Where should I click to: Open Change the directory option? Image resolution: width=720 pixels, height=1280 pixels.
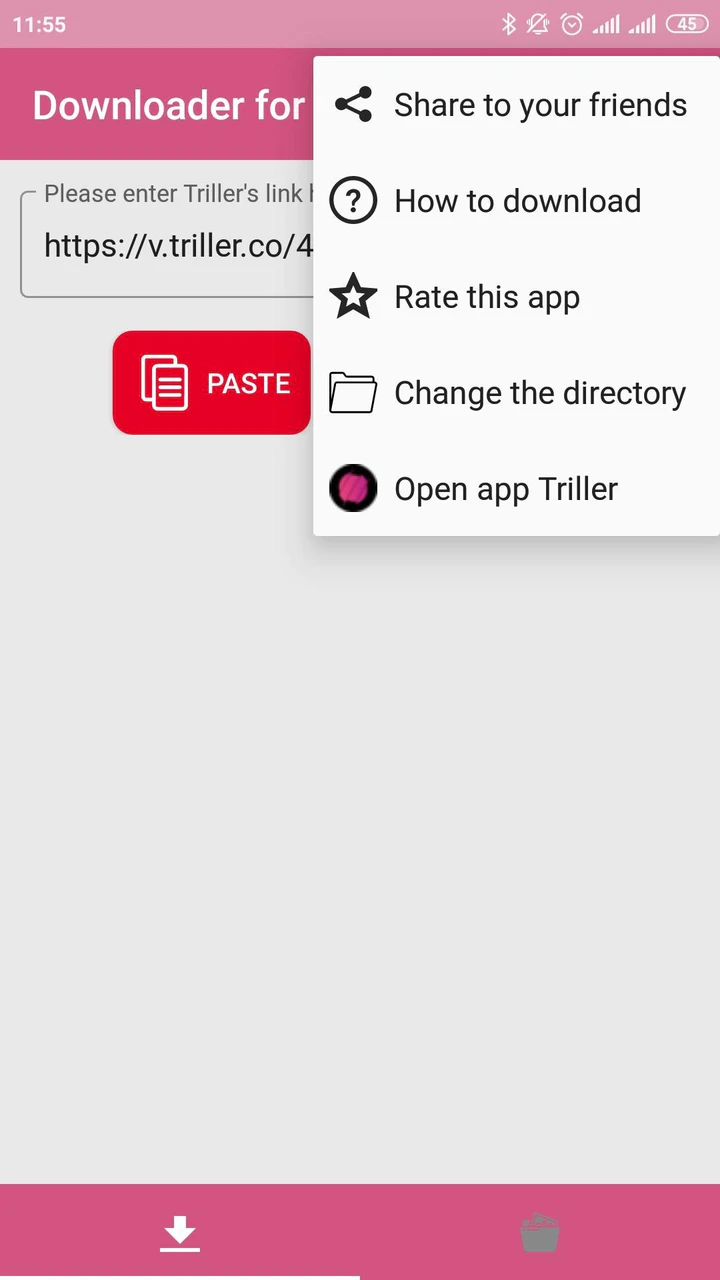point(516,393)
